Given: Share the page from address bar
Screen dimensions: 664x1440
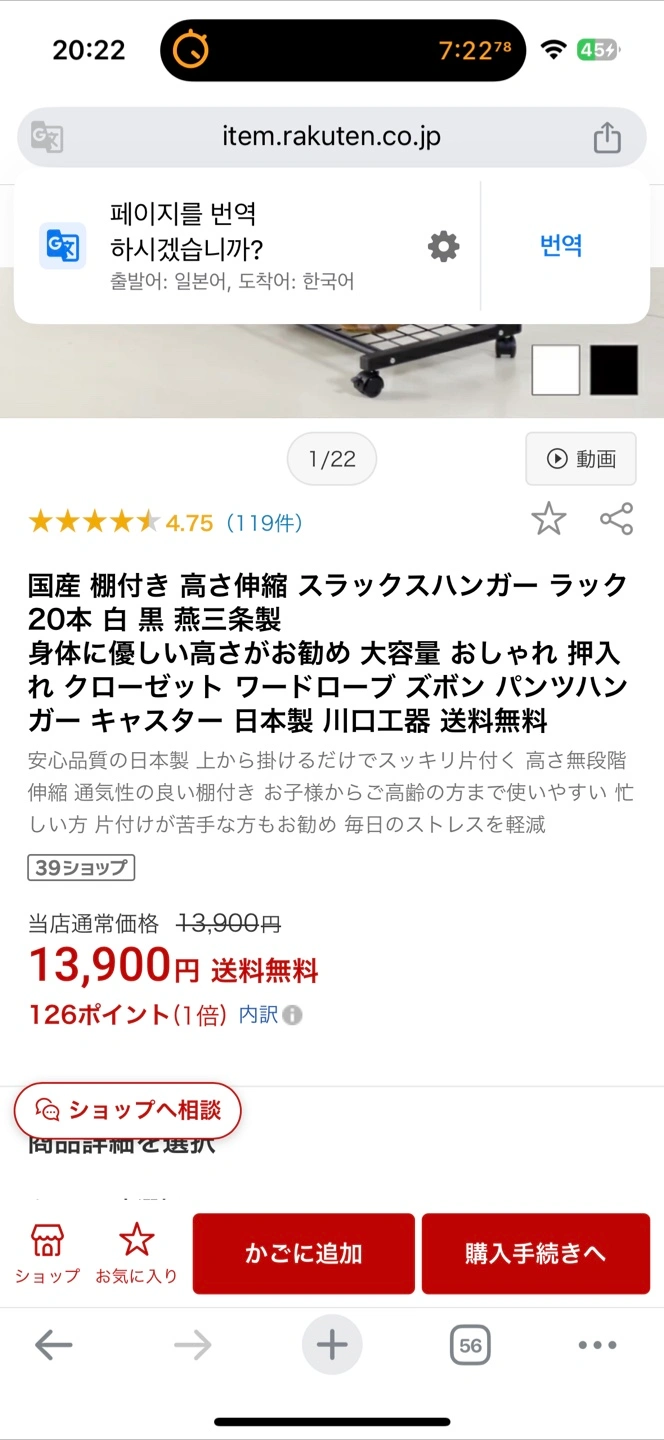Looking at the screenshot, I should click(x=607, y=138).
